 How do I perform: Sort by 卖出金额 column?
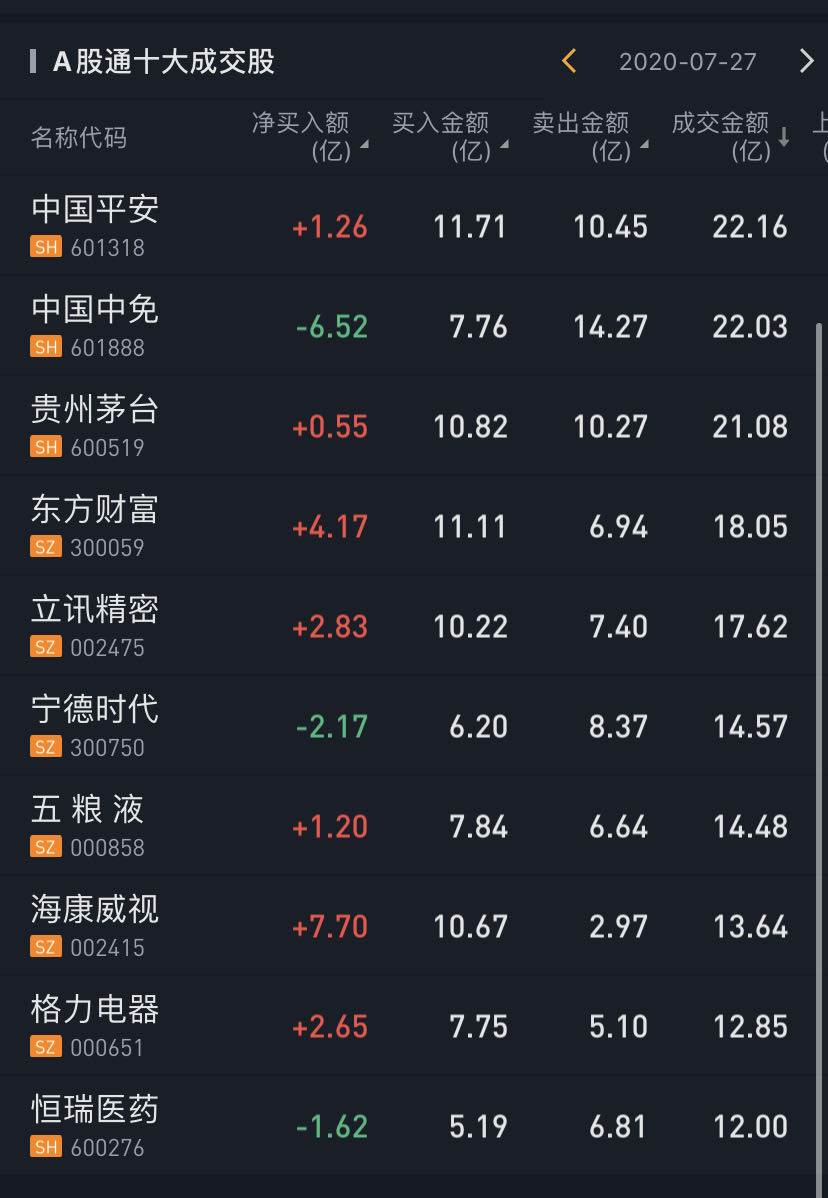(x=588, y=137)
